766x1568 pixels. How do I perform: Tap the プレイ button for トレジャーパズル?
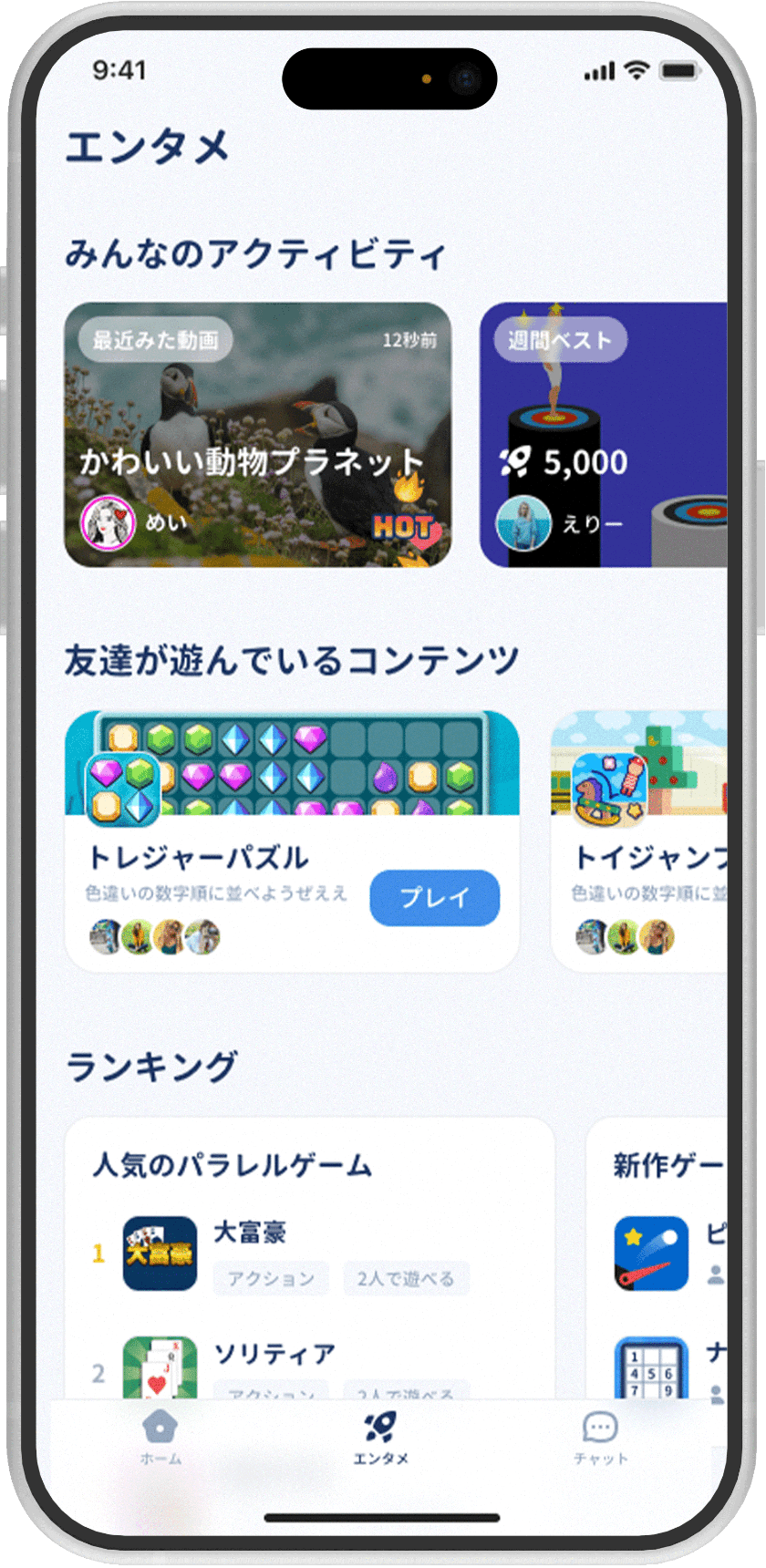tap(434, 898)
